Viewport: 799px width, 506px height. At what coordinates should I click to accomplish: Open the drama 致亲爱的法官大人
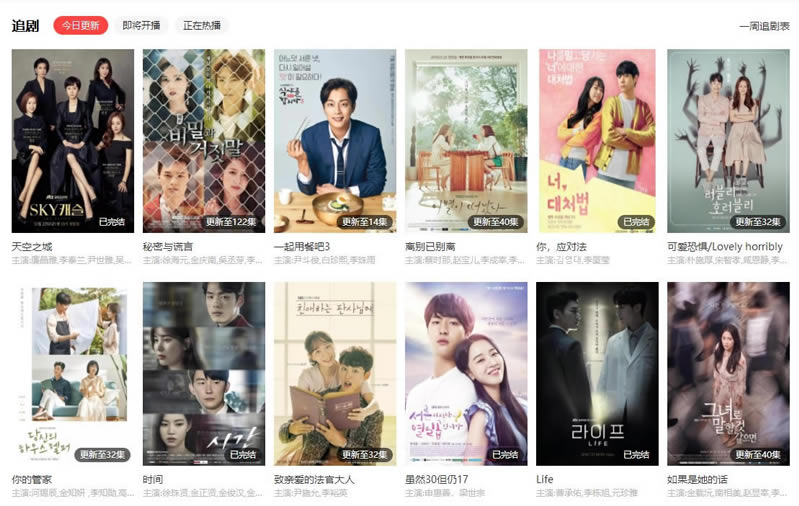[335, 373]
